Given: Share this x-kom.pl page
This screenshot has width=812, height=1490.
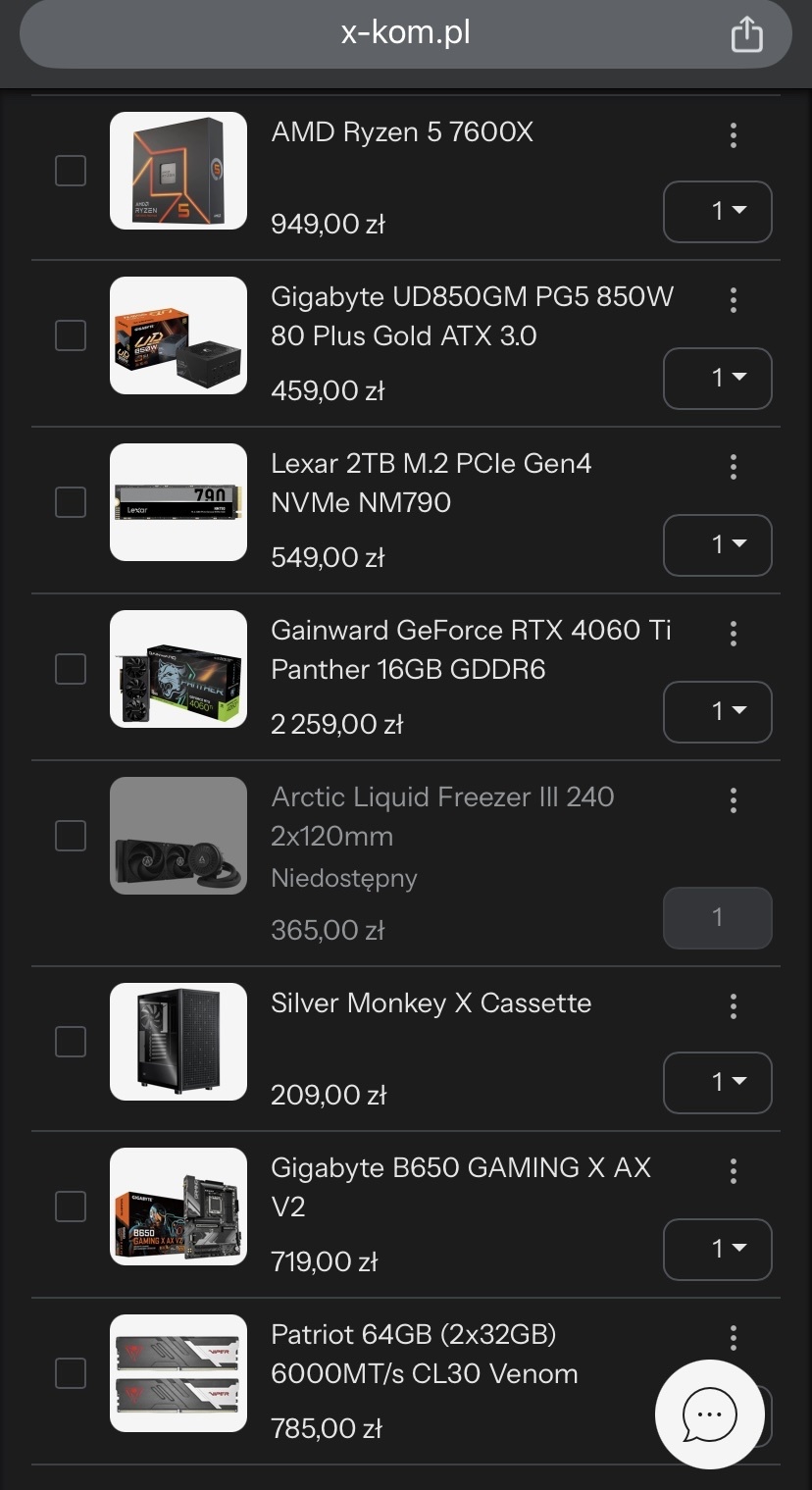Looking at the screenshot, I should point(746,34).
